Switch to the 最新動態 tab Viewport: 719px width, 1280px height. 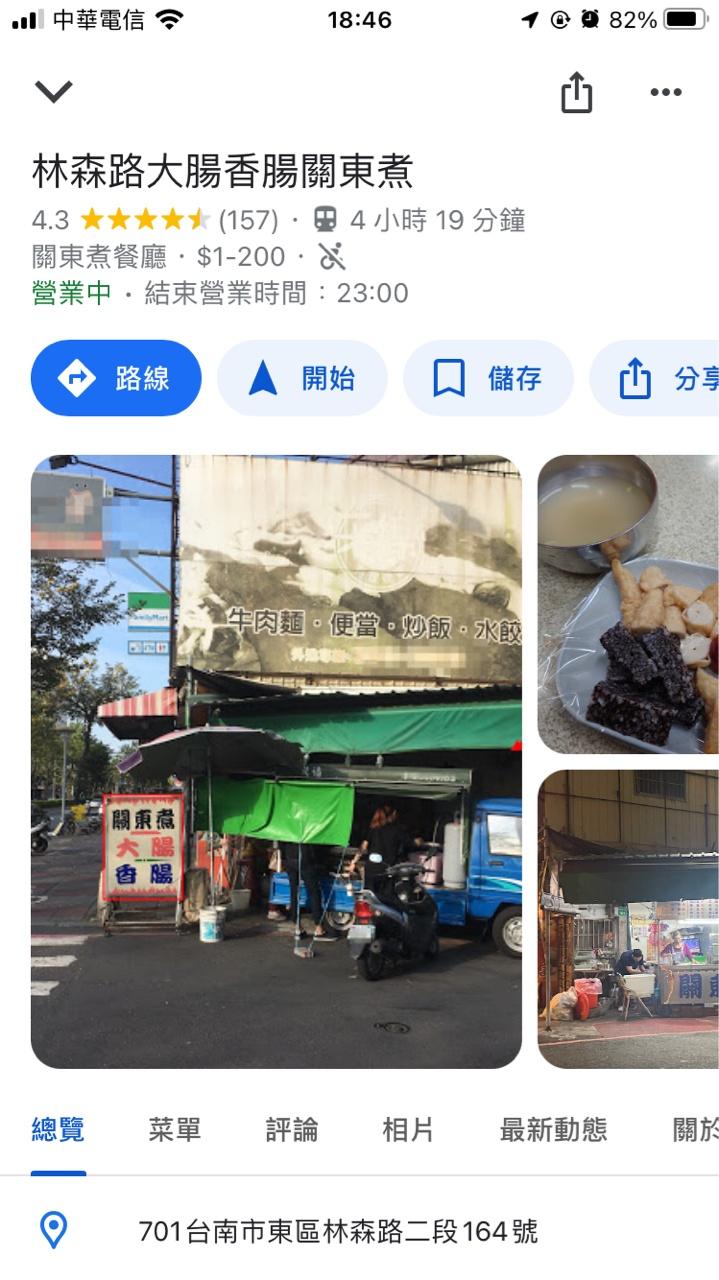tap(553, 1130)
